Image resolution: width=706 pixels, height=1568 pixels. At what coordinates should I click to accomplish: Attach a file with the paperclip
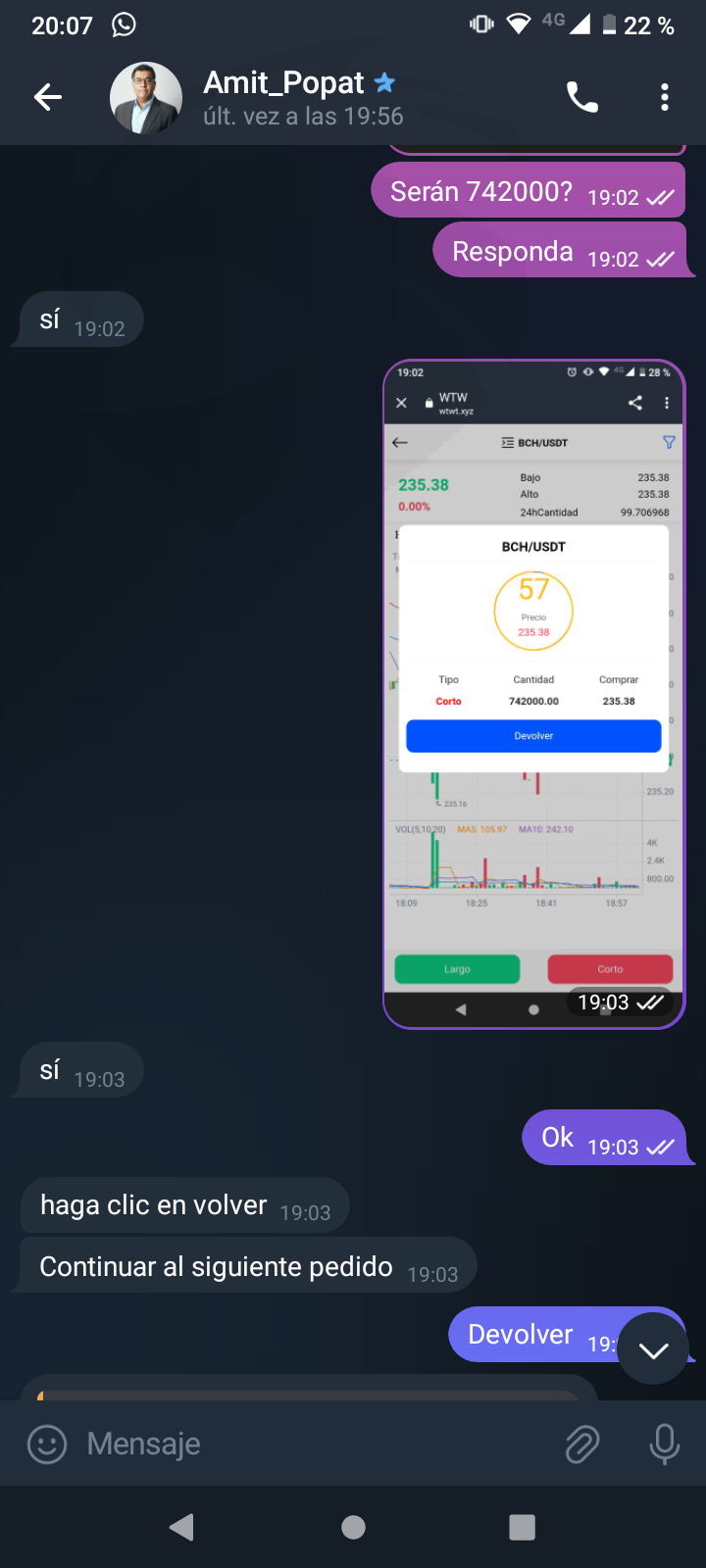(x=582, y=1444)
